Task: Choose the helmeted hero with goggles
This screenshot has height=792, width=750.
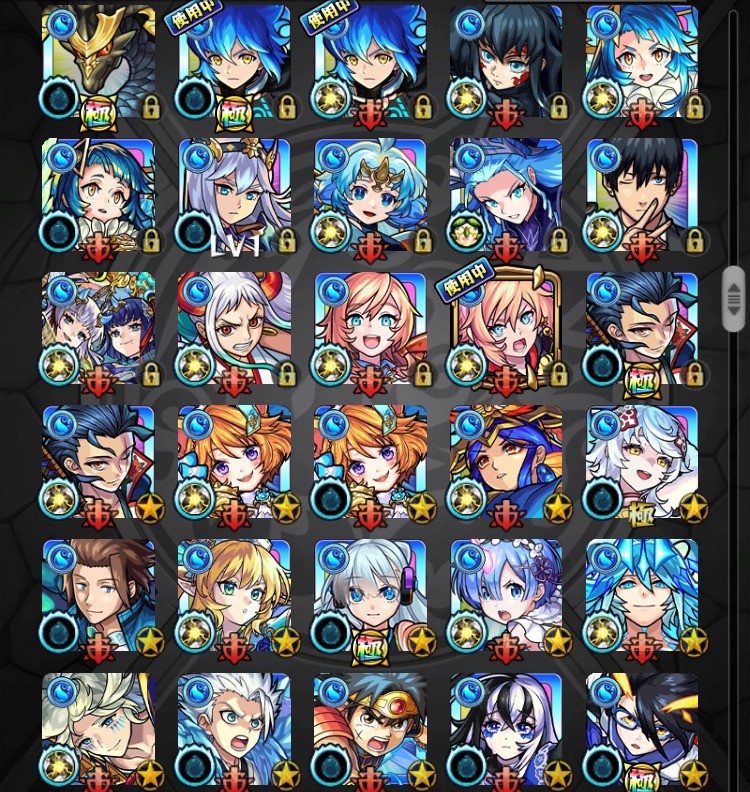Action: (370, 728)
